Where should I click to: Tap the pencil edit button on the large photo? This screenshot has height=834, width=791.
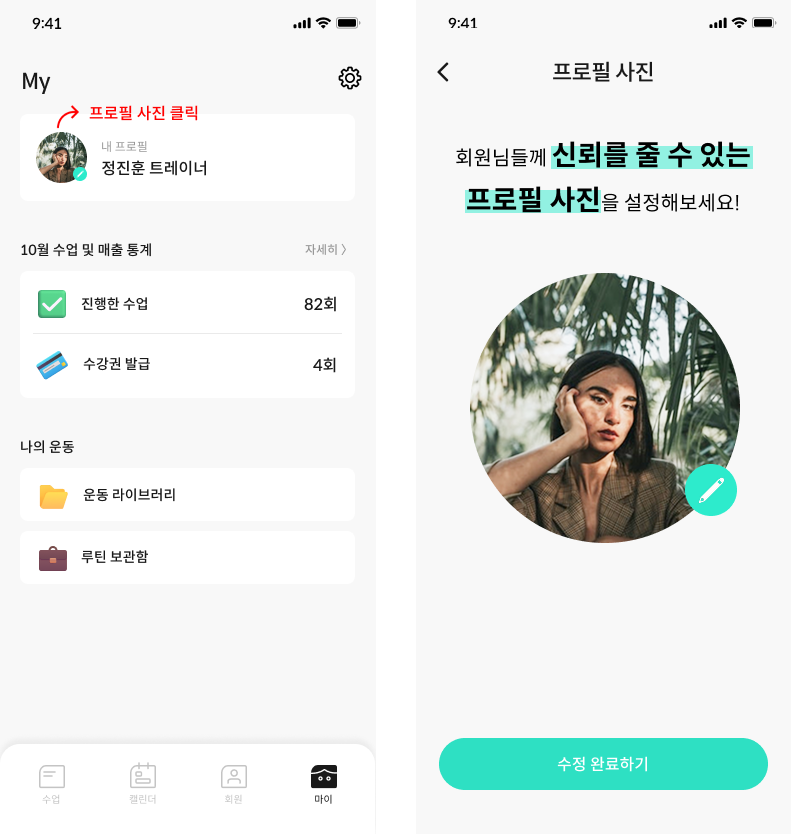pyautogui.click(x=711, y=490)
